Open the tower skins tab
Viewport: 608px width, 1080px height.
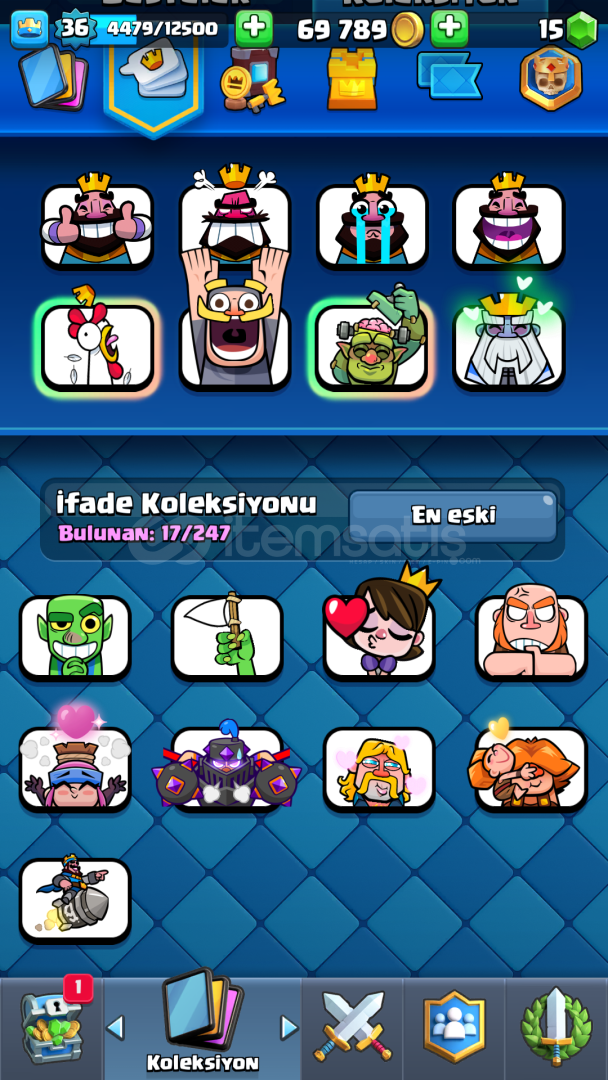pos(352,79)
